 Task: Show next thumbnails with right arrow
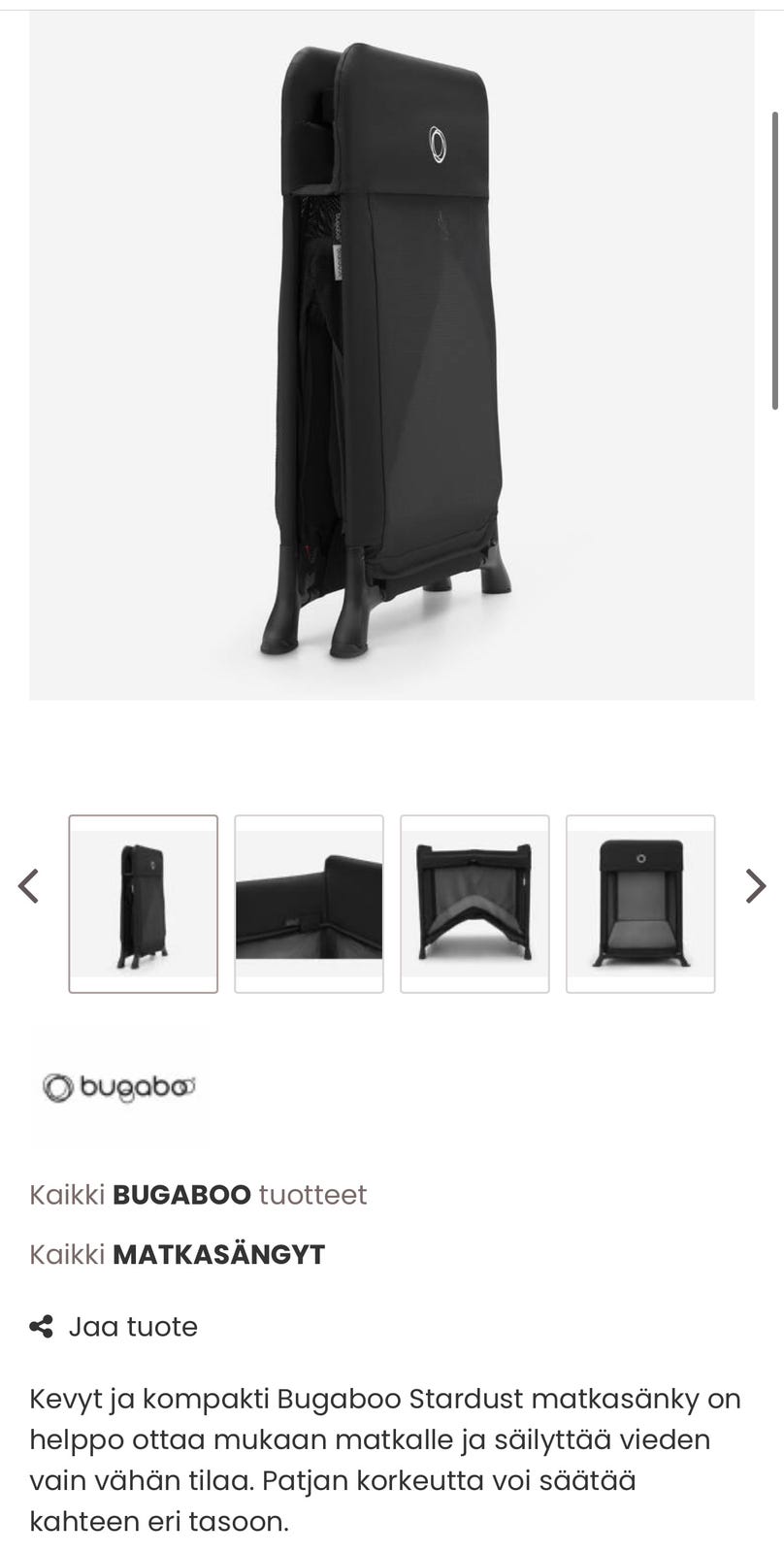click(x=756, y=886)
